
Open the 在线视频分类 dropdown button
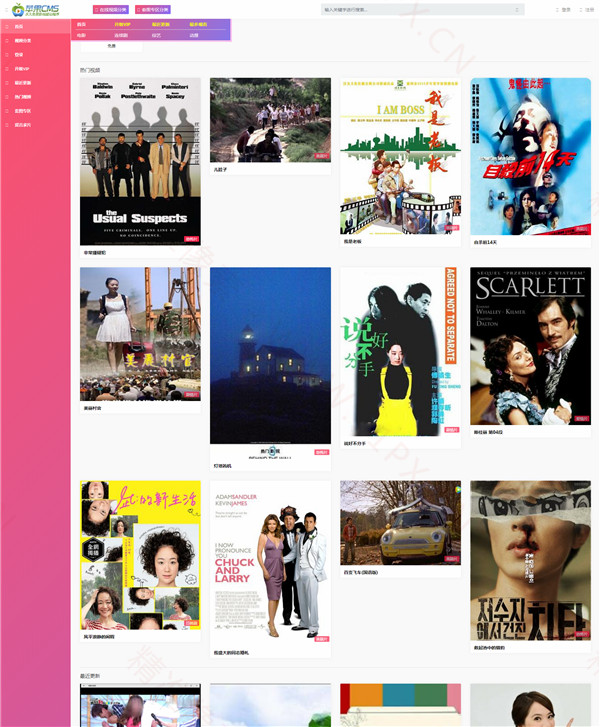(x=110, y=9)
